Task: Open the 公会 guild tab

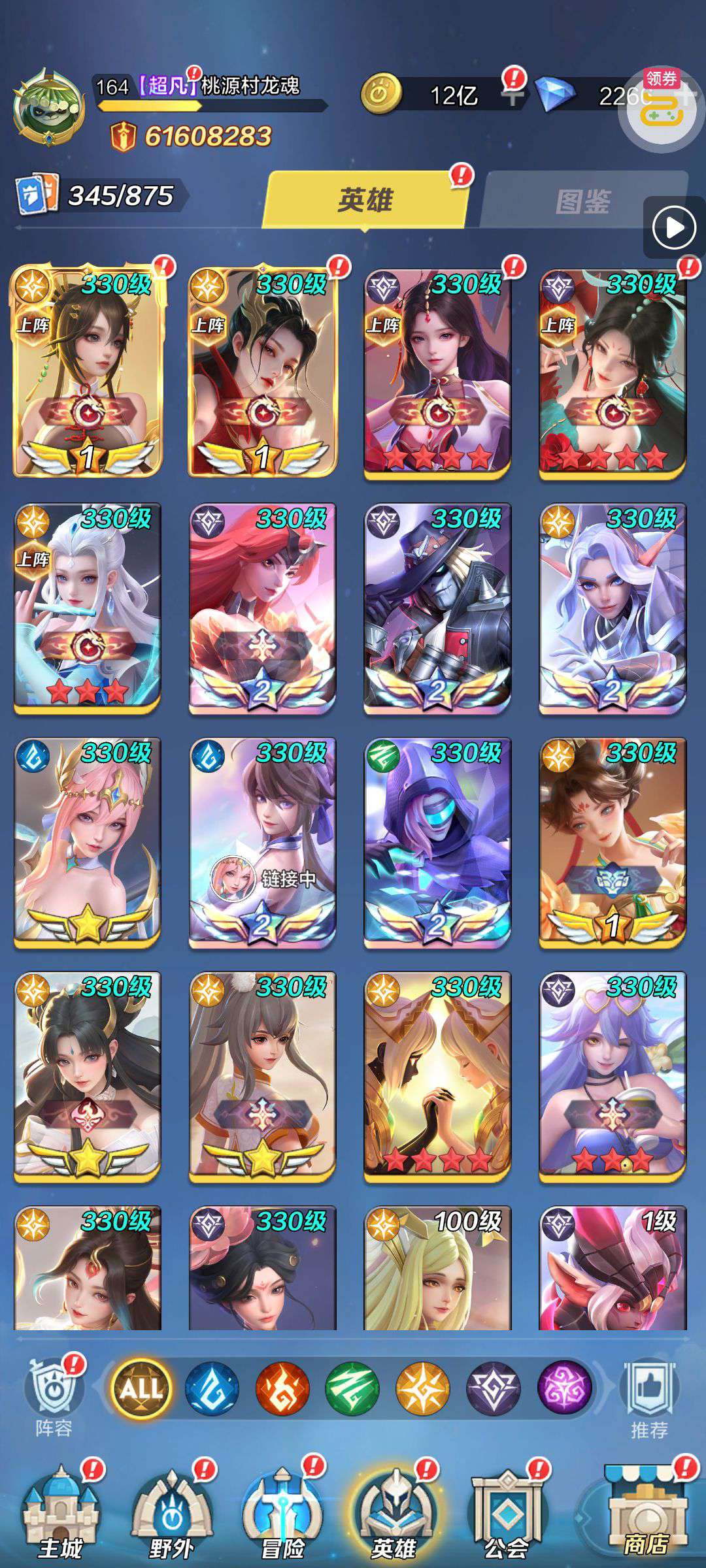Action: (x=507, y=1514)
